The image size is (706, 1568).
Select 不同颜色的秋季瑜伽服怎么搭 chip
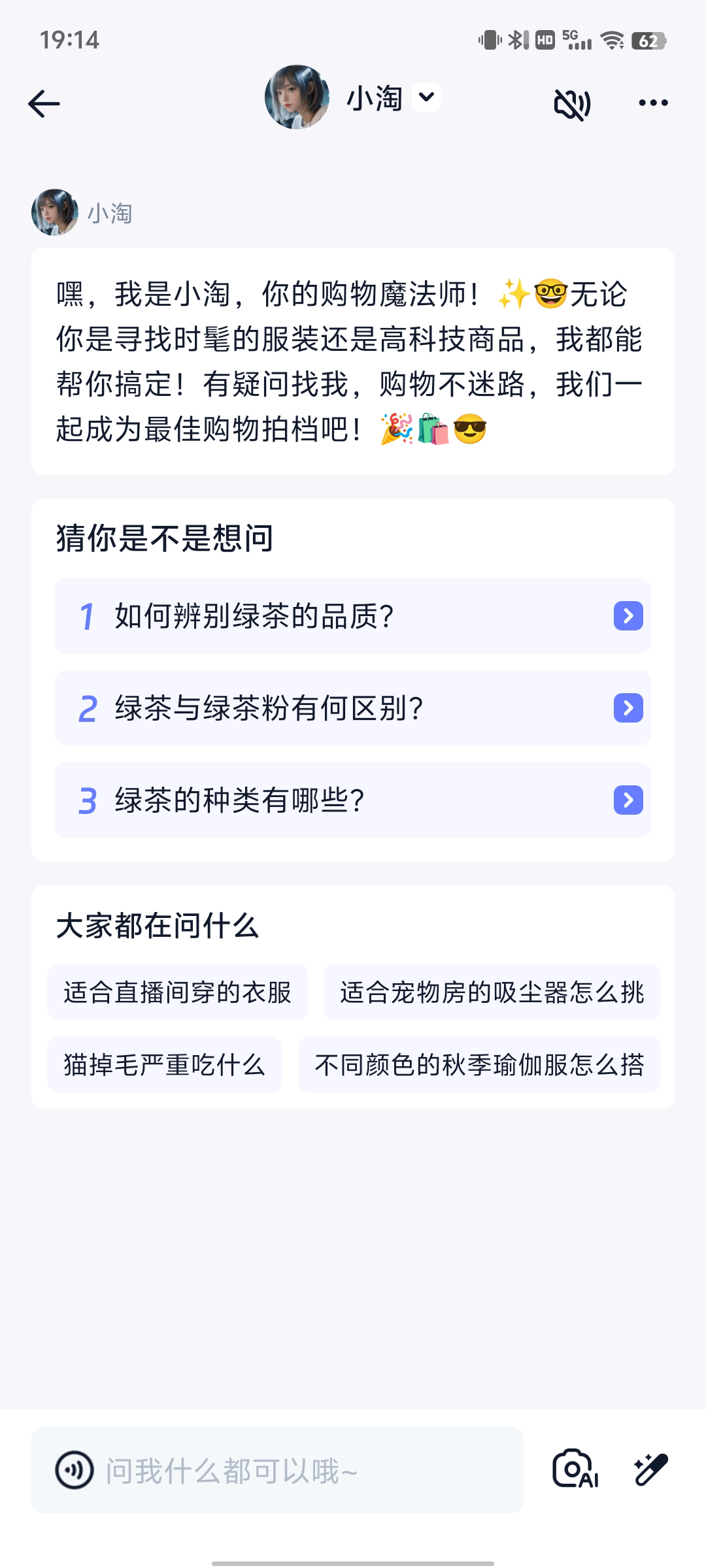coord(479,1064)
